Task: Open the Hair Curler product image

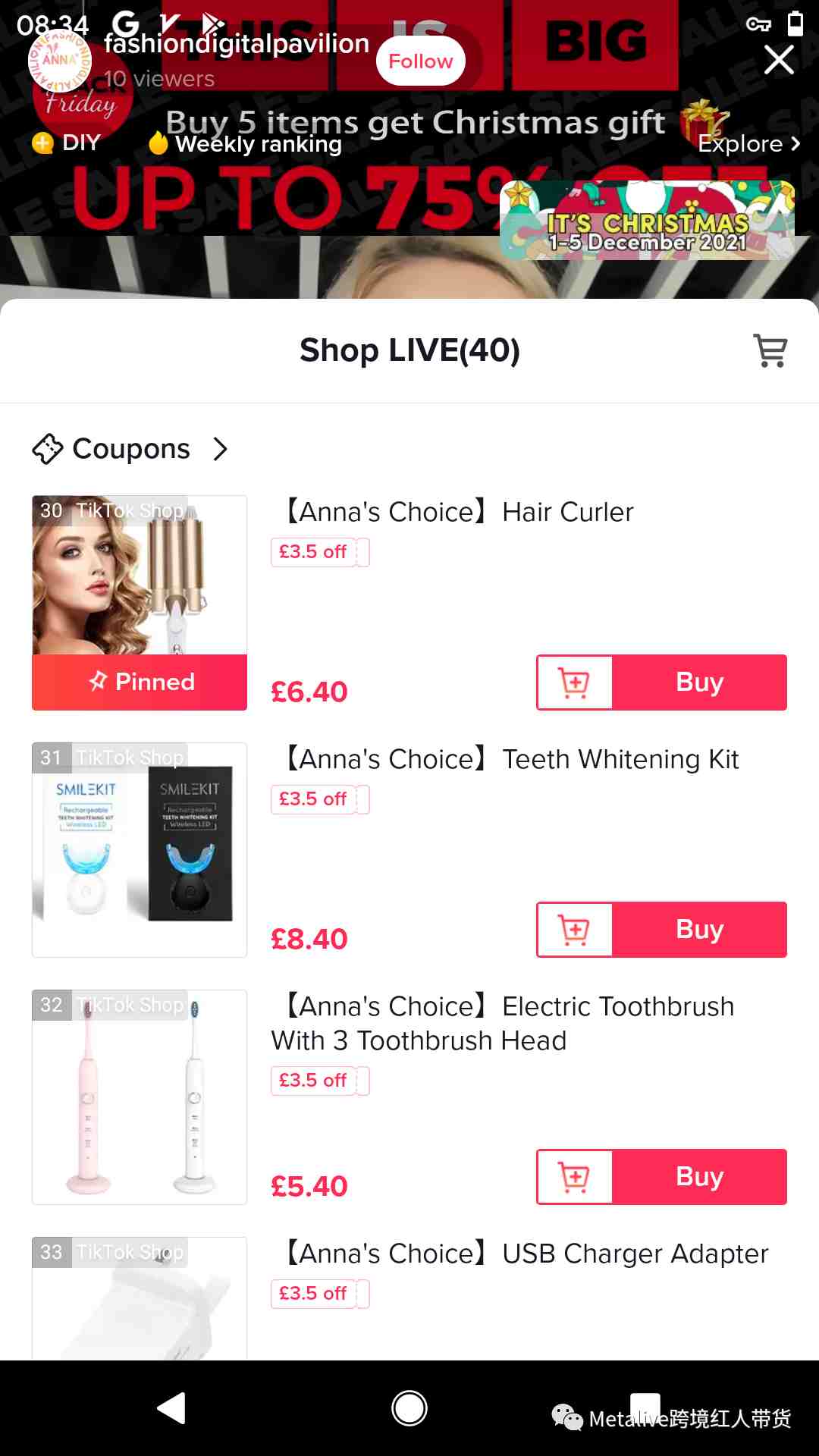Action: [x=140, y=576]
